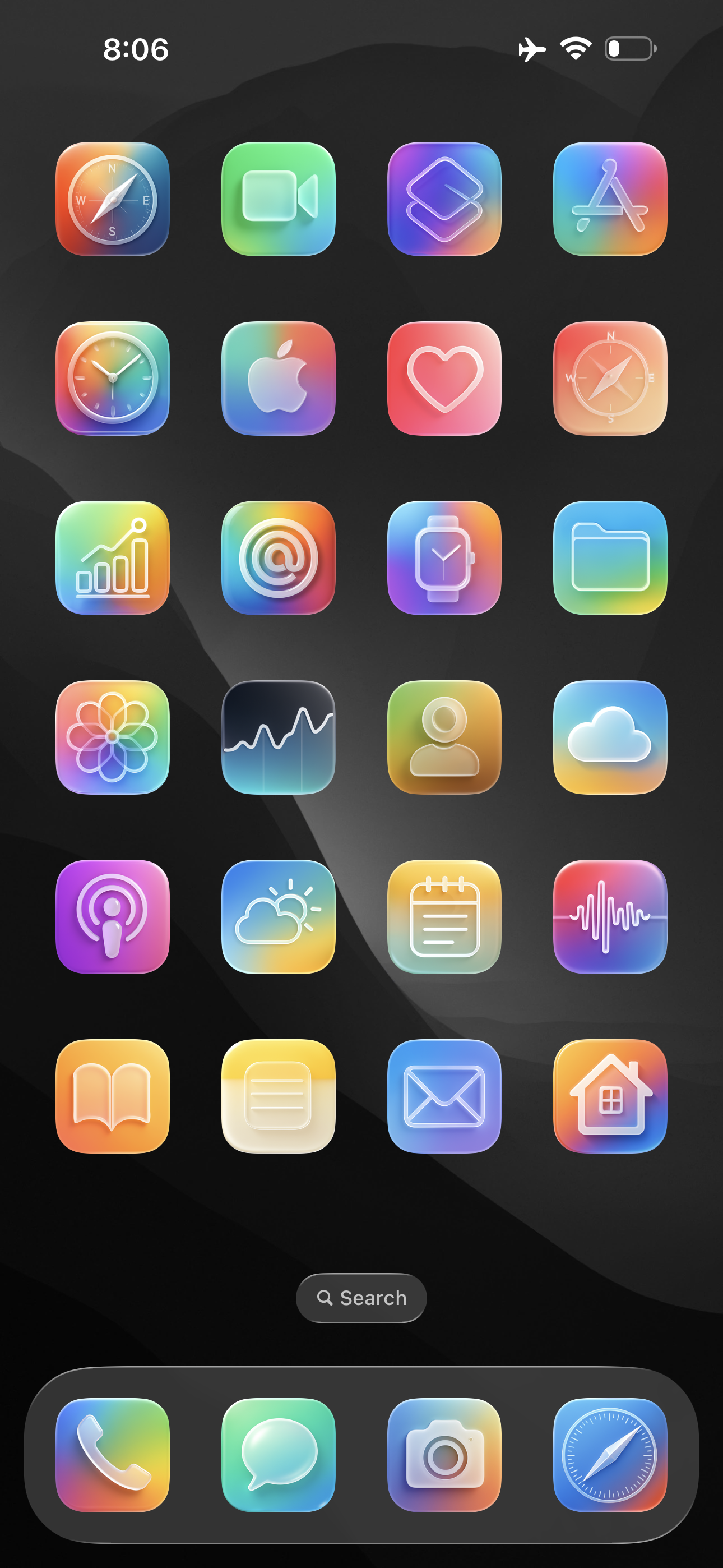Open the FaceTime app
The image size is (723, 1568).
(278, 199)
